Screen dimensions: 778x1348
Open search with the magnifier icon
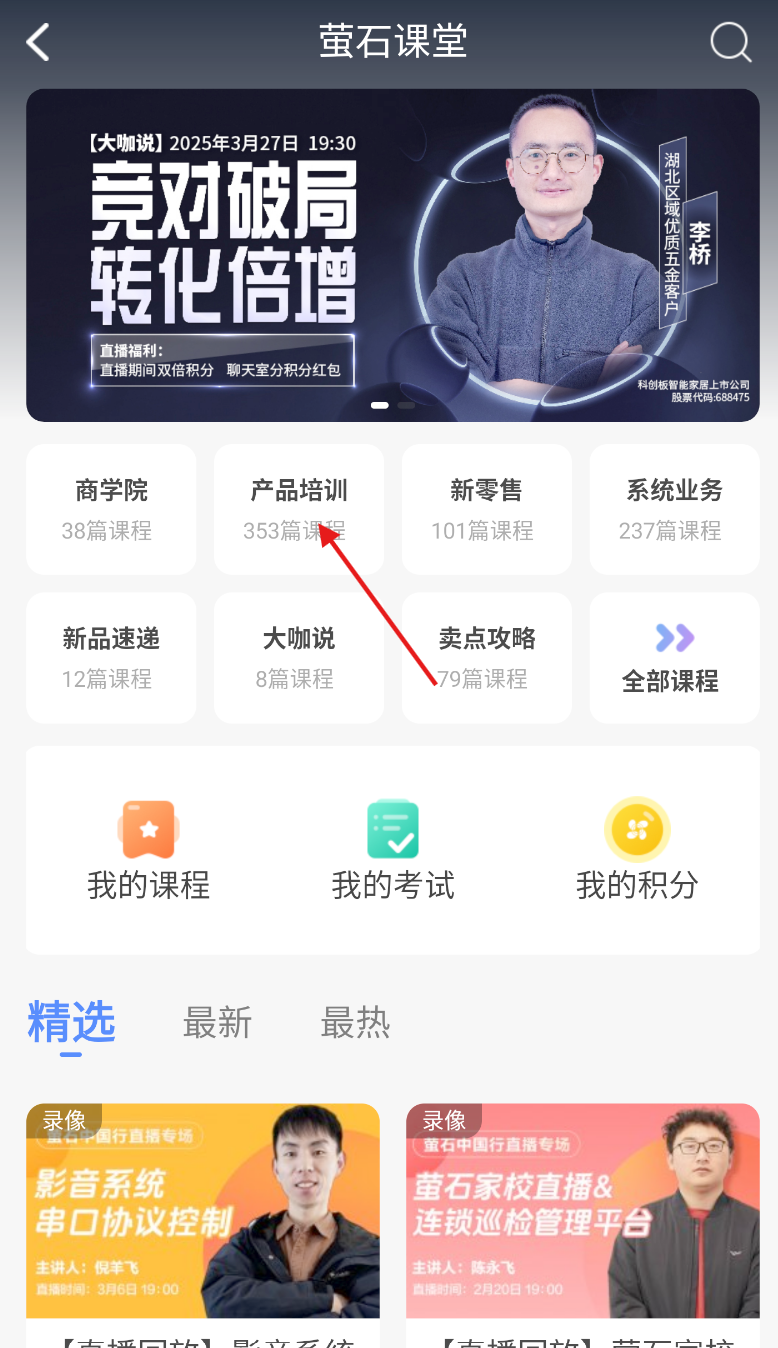pyautogui.click(x=730, y=43)
